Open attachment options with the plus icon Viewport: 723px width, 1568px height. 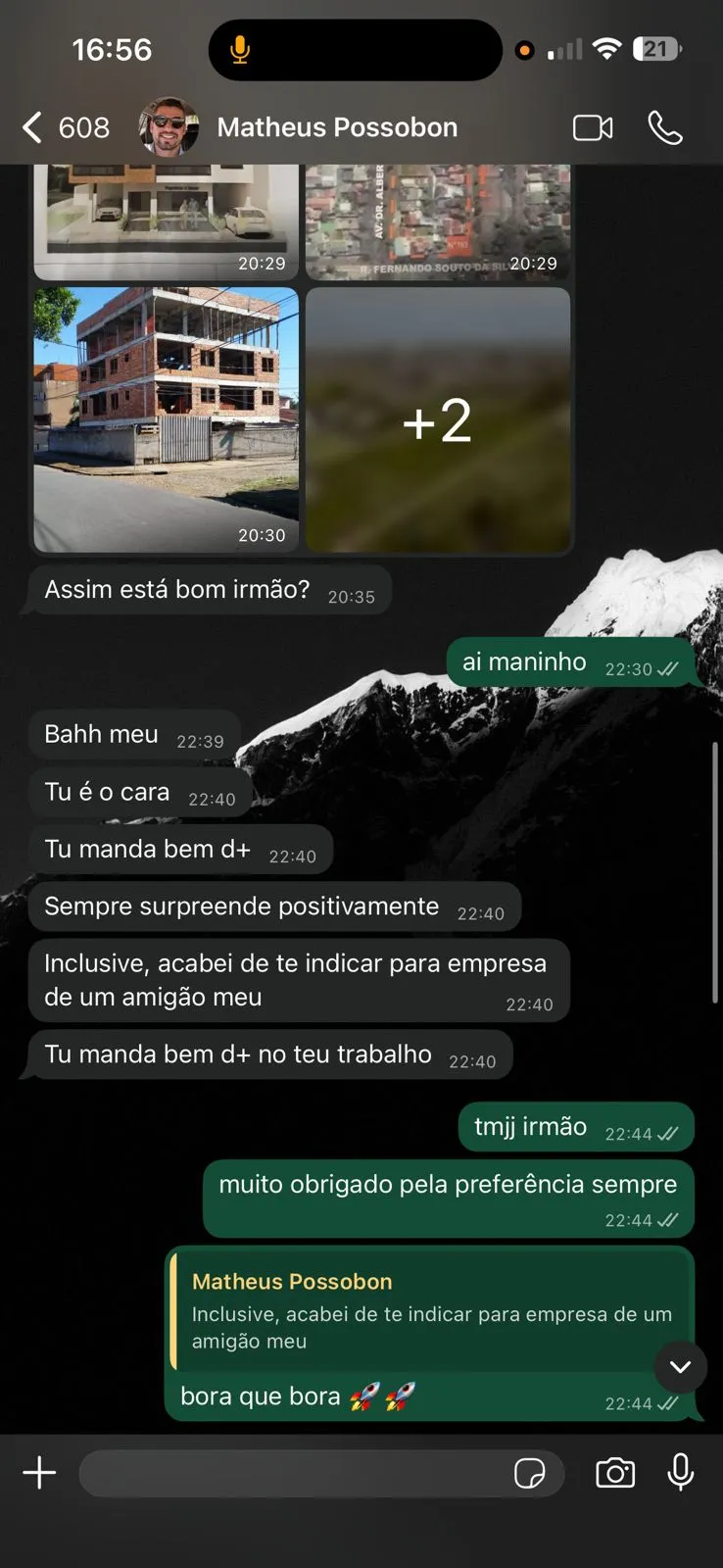pyautogui.click(x=39, y=1473)
